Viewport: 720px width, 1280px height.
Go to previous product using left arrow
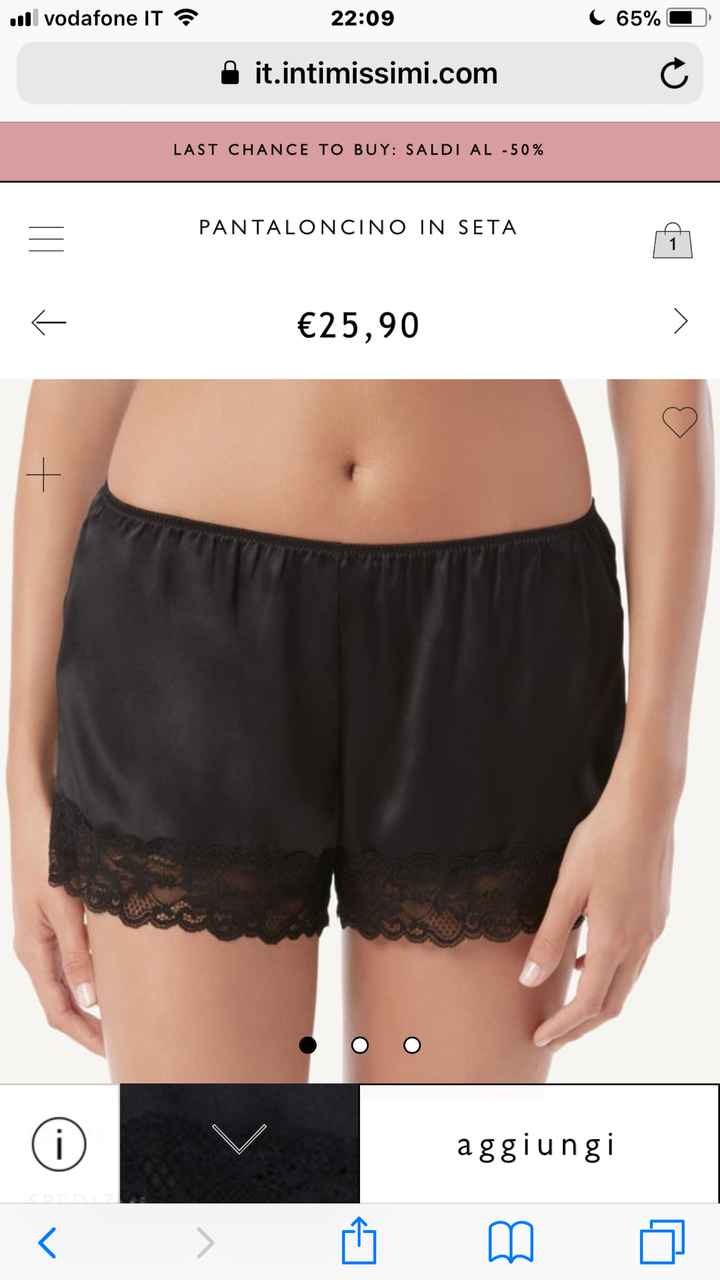coord(48,322)
